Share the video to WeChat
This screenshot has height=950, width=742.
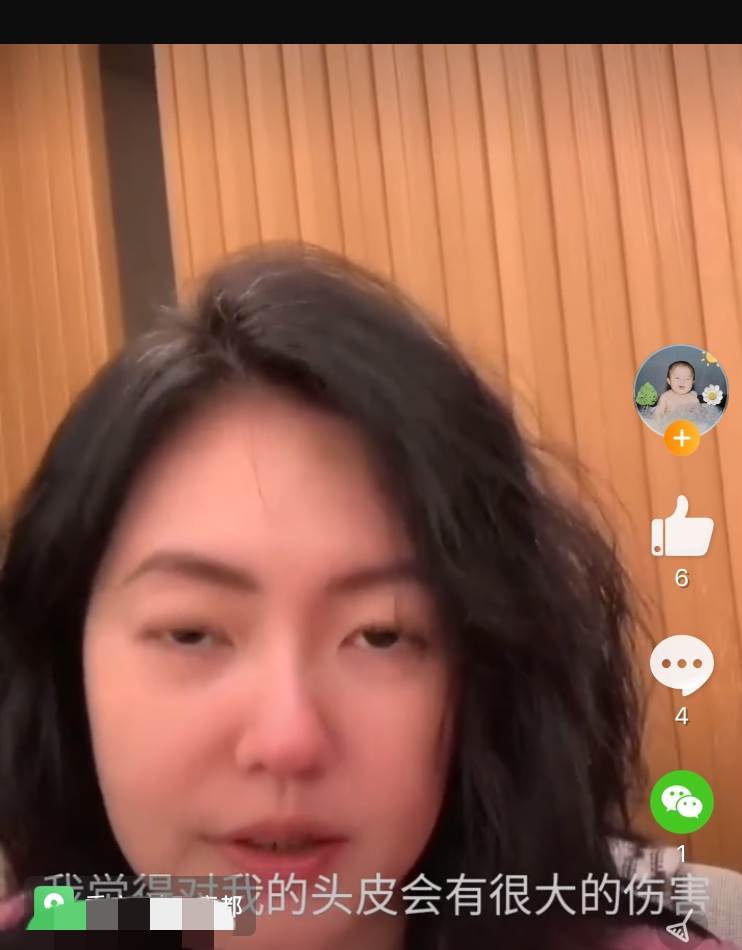pyautogui.click(x=682, y=802)
